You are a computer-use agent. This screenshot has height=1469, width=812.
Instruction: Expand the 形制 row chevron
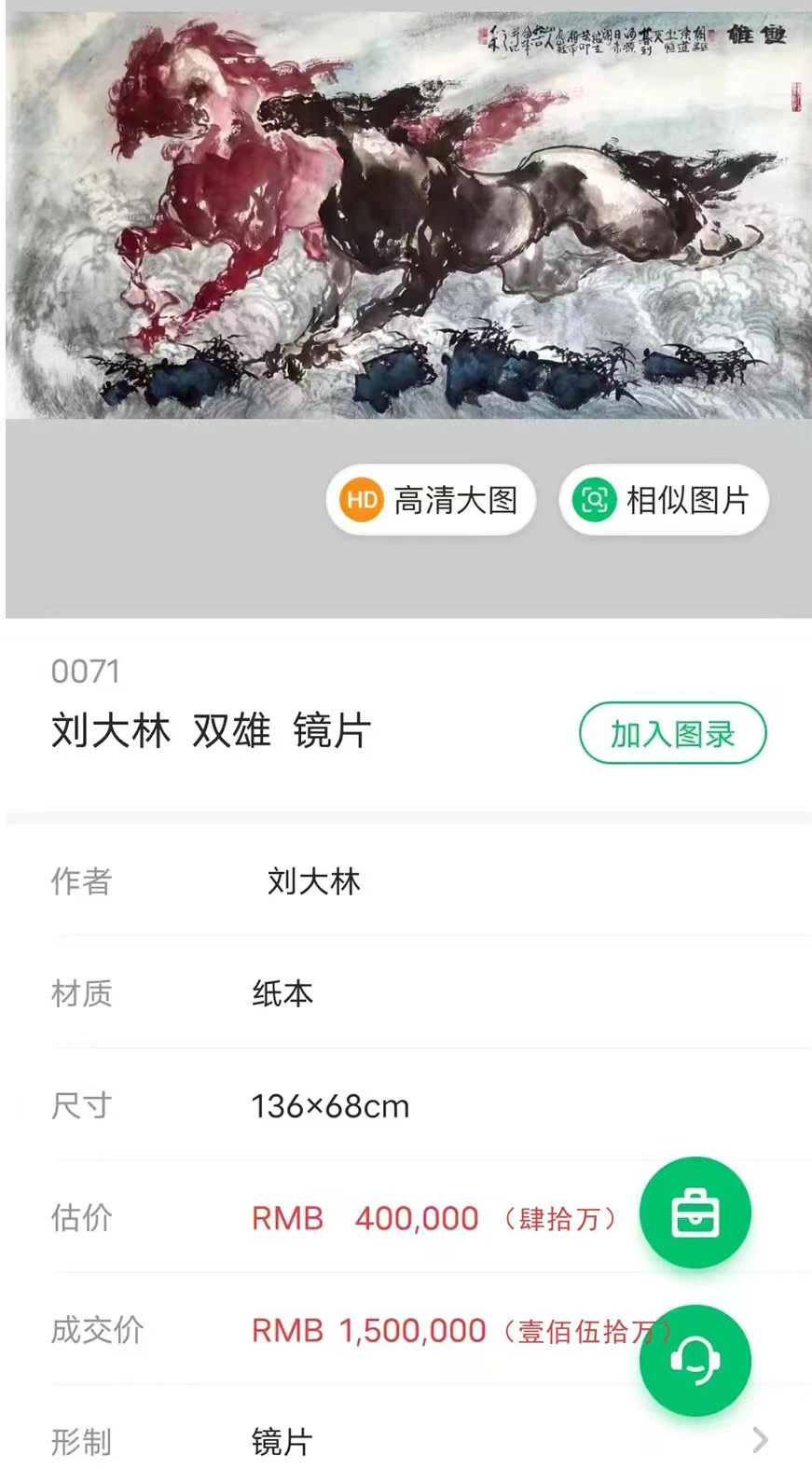760,1440
